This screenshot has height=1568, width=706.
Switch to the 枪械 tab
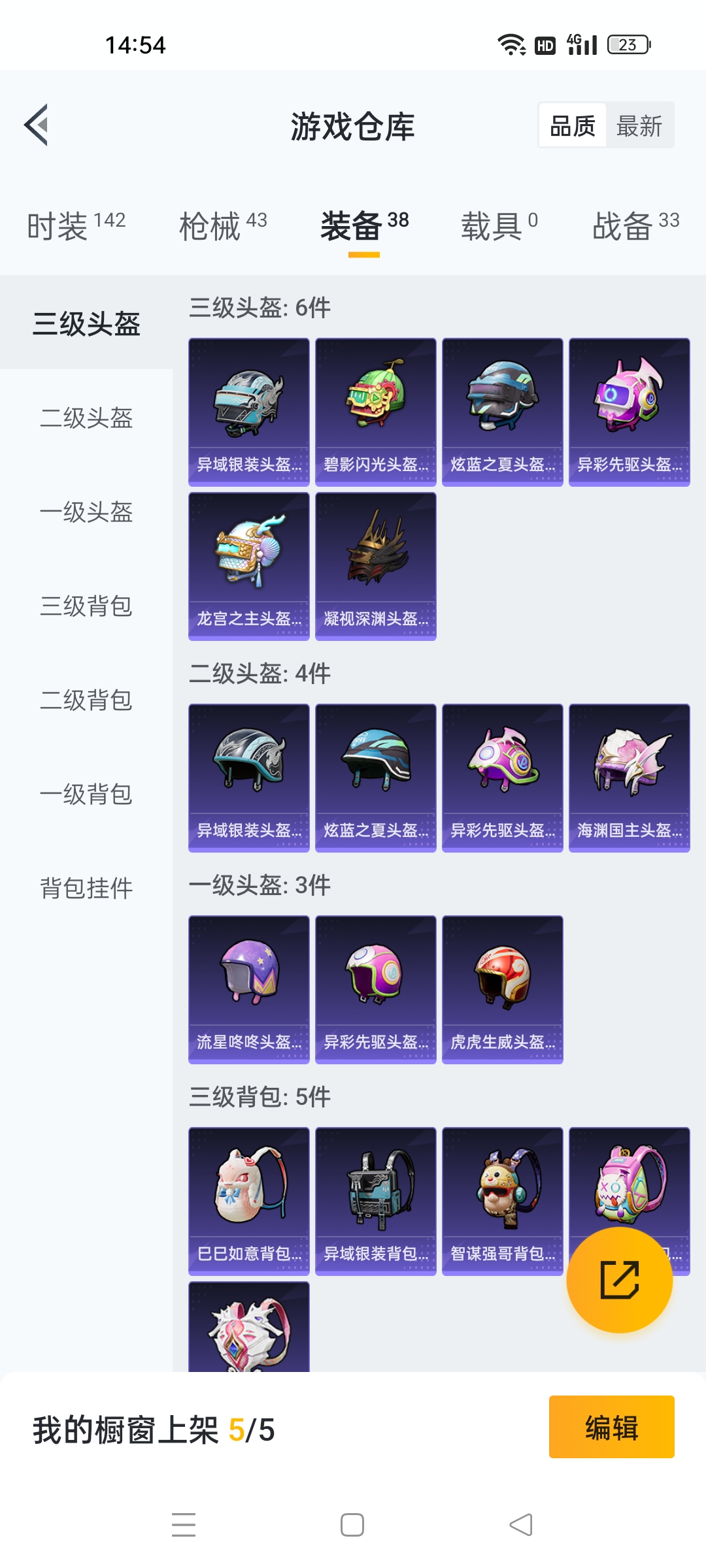[x=223, y=226]
